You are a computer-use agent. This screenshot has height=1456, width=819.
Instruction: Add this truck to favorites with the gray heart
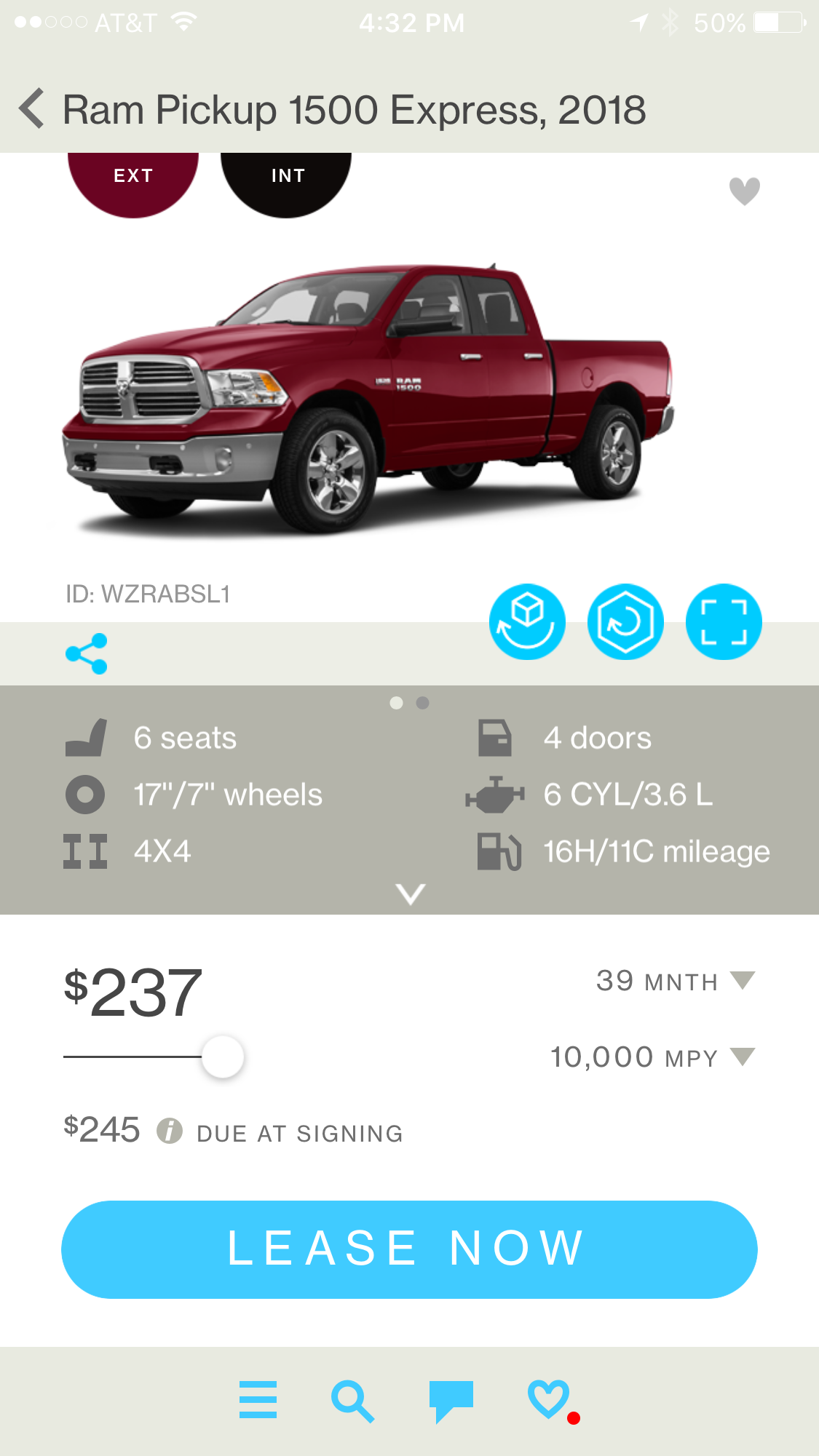(745, 191)
